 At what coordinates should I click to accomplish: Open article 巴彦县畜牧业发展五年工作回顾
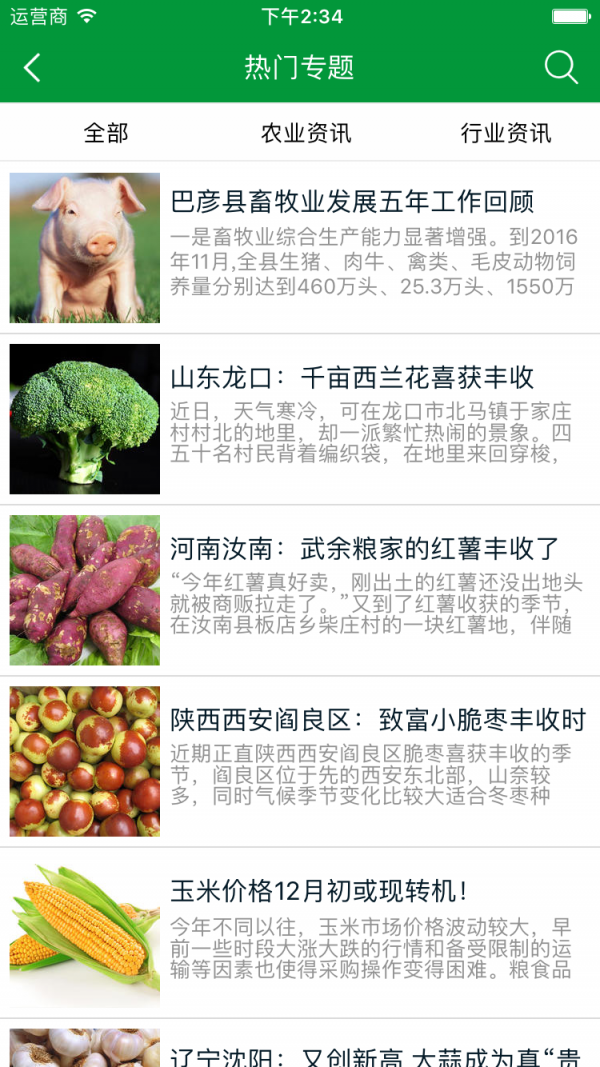(x=352, y=202)
